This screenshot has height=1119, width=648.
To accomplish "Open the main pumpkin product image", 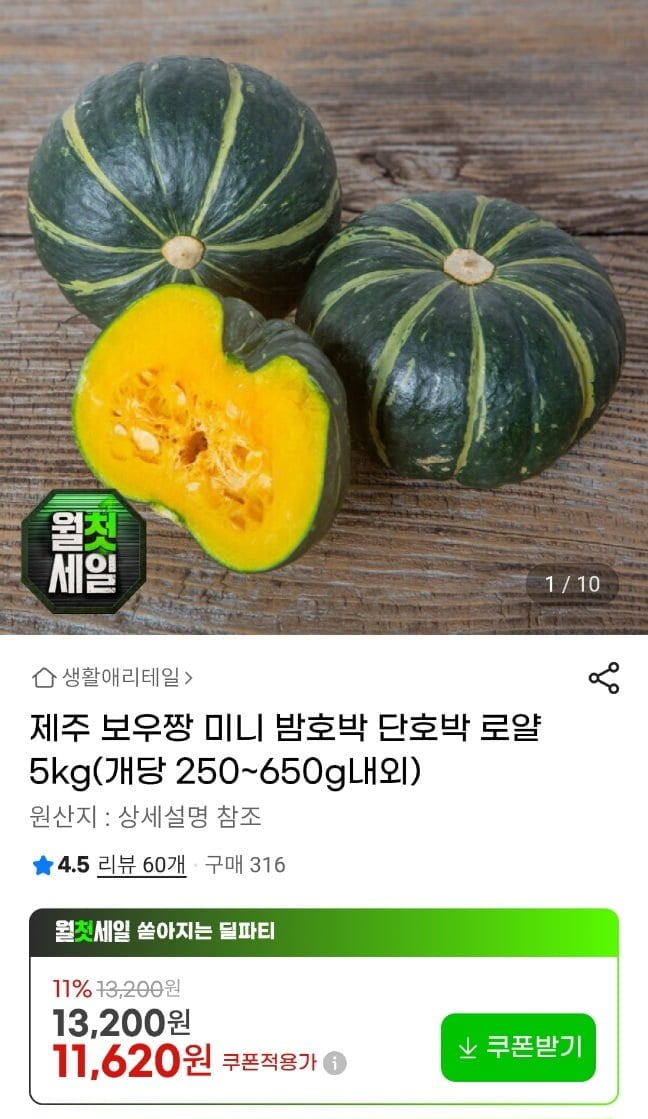I will click(324, 317).
